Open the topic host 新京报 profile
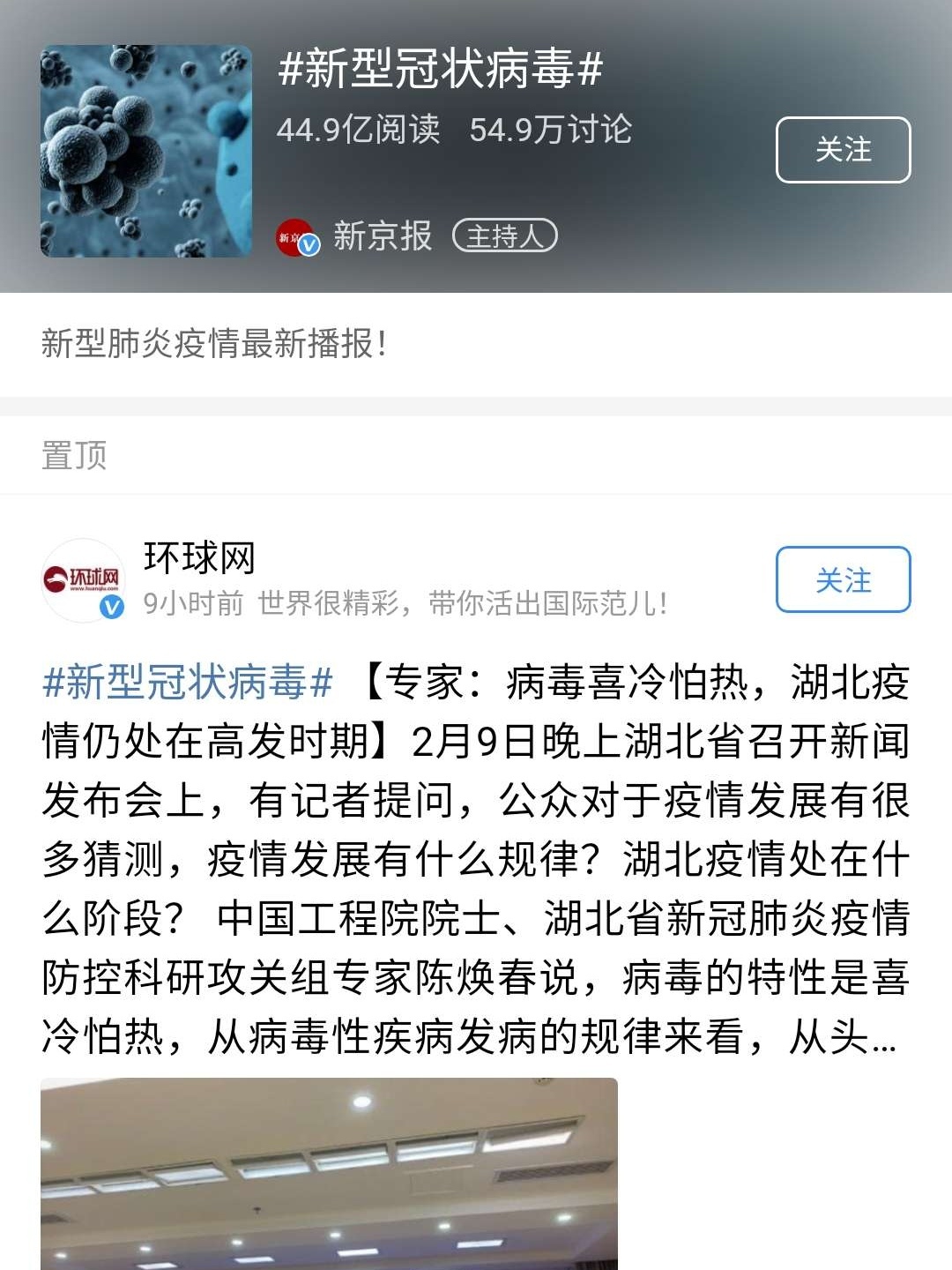The width and height of the screenshot is (952, 1270). point(382,236)
